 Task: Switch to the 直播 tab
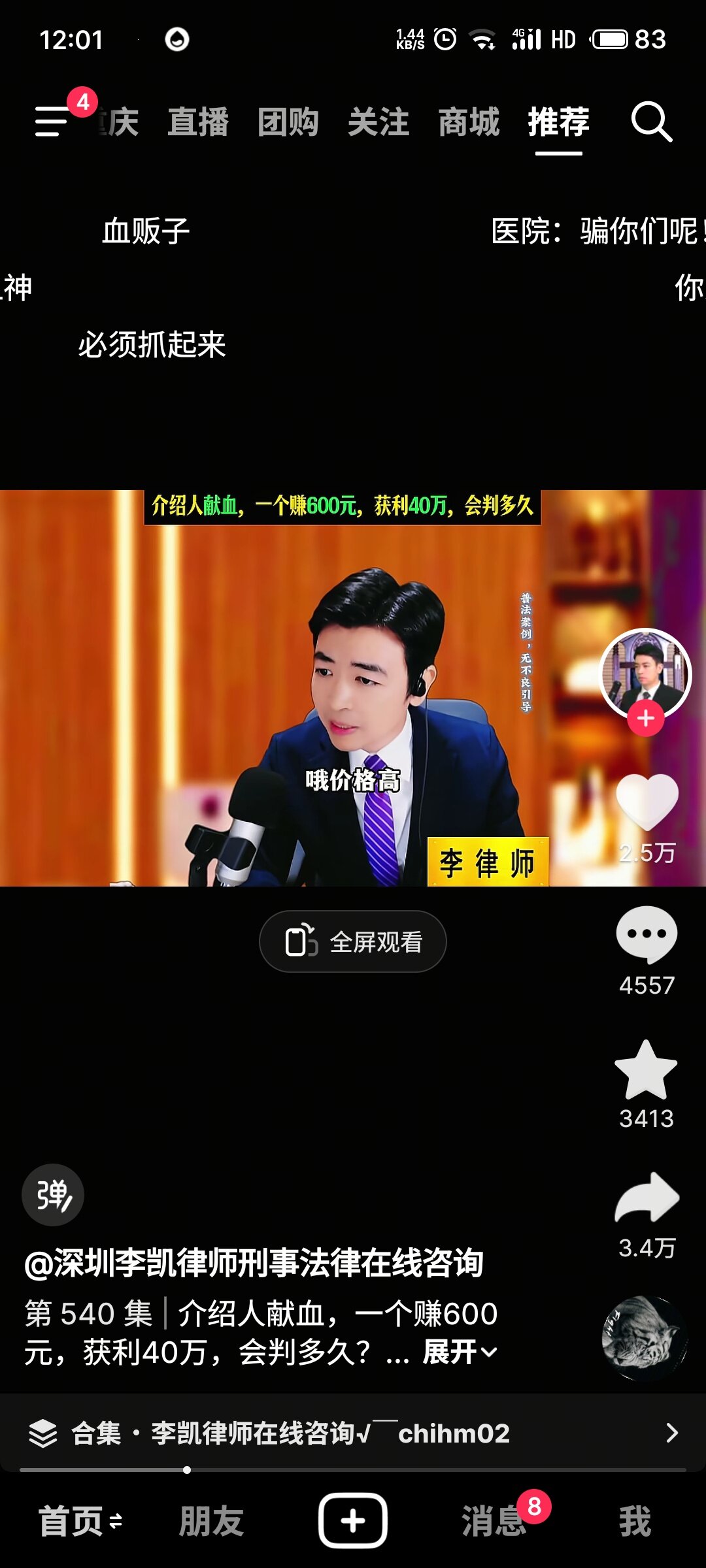pyautogui.click(x=198, y=122)
